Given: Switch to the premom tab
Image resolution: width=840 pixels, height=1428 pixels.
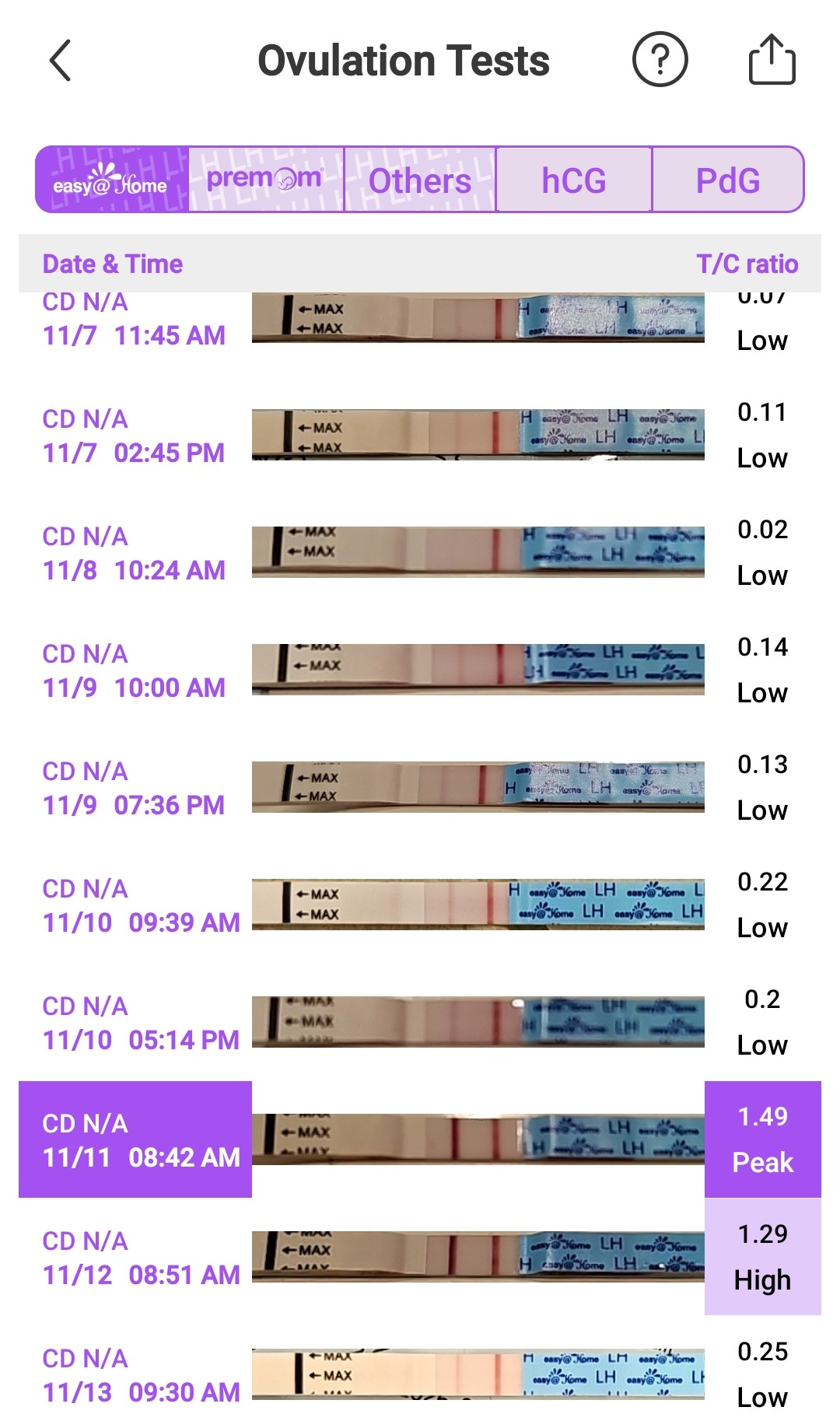Looking at the screenshot, I should (265, 180).
